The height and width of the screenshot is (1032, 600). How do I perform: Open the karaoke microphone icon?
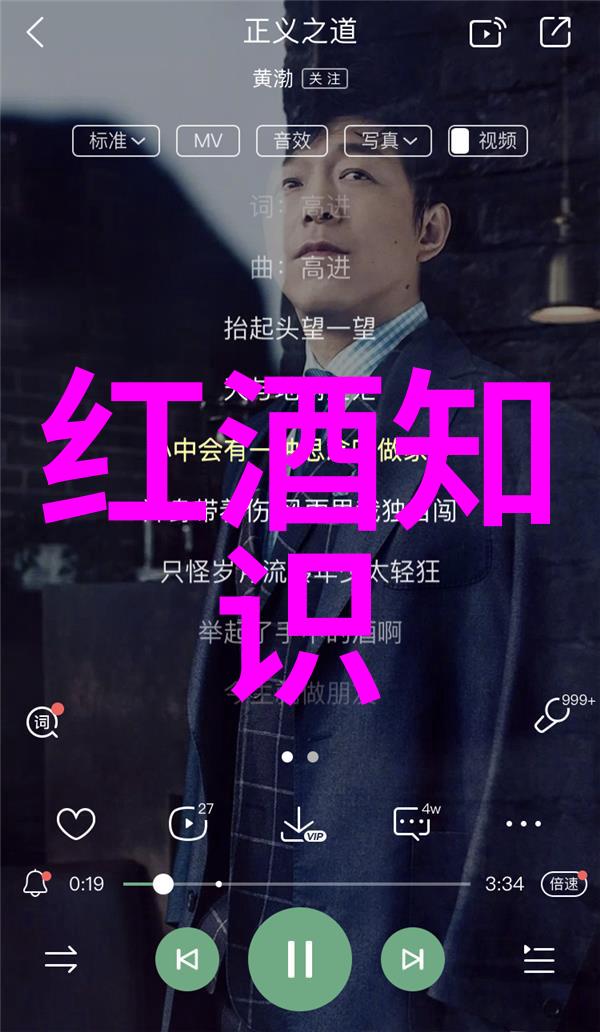pos(552,715)
